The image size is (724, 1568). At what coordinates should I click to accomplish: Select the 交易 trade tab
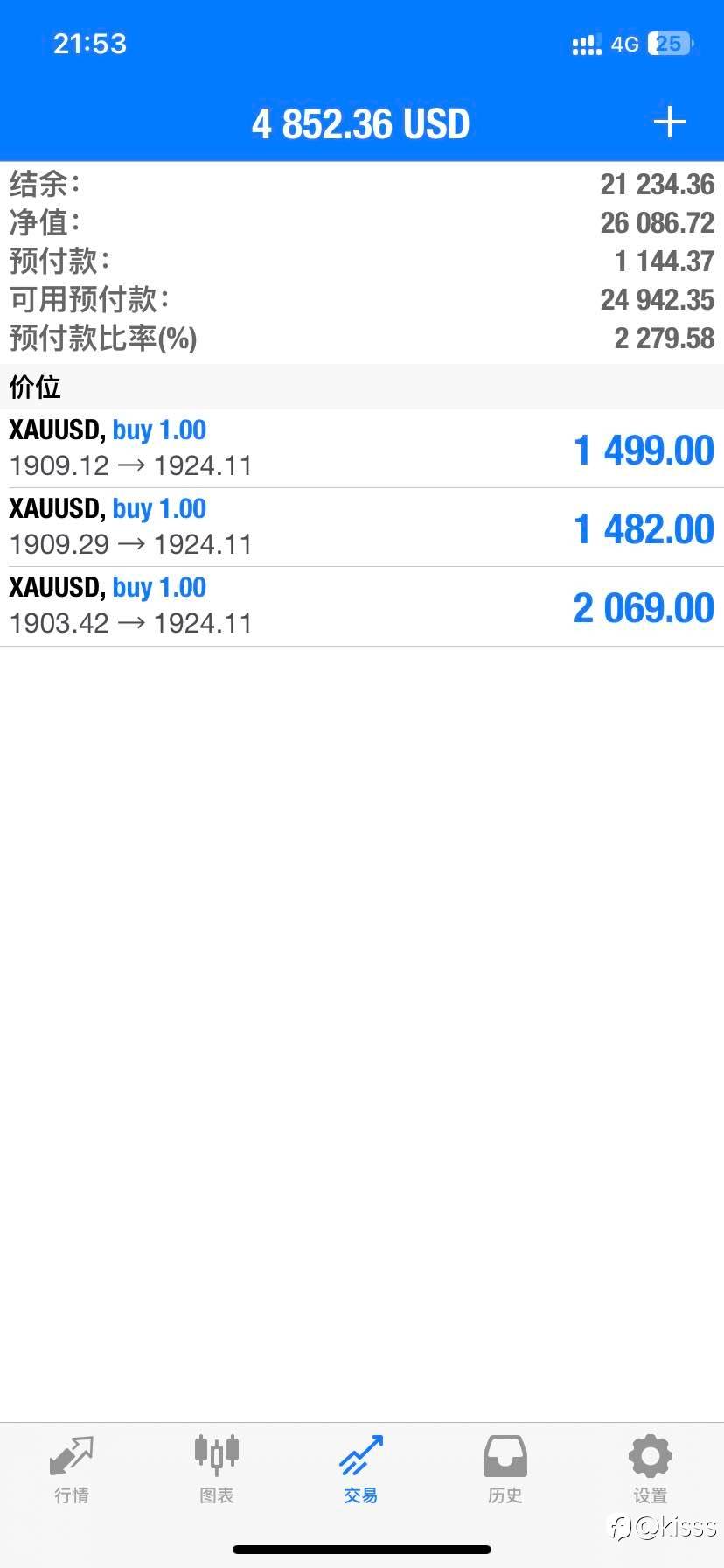361,1470
